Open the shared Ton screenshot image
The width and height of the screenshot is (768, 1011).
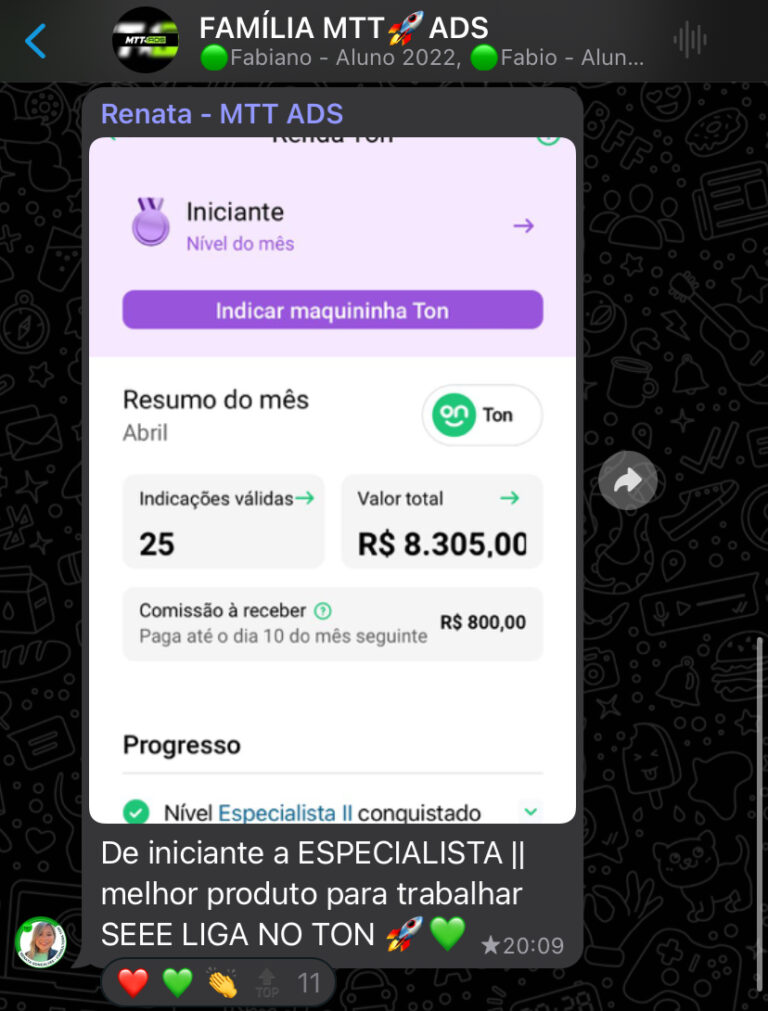click(x=332, y=480)
